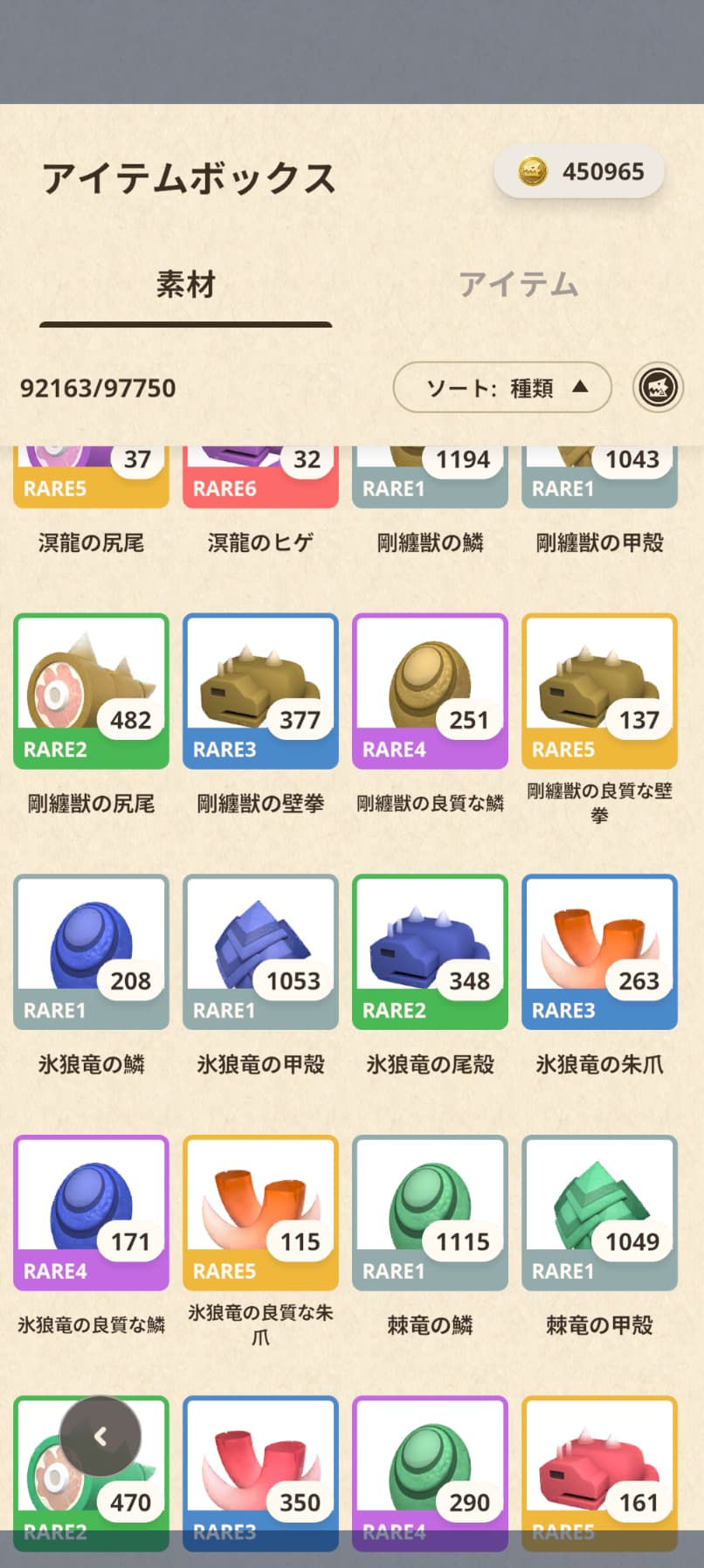Screen dimensions: 704x1568
Task: Open the 450965 coin balance button
Action: click(x=579, y=171)
